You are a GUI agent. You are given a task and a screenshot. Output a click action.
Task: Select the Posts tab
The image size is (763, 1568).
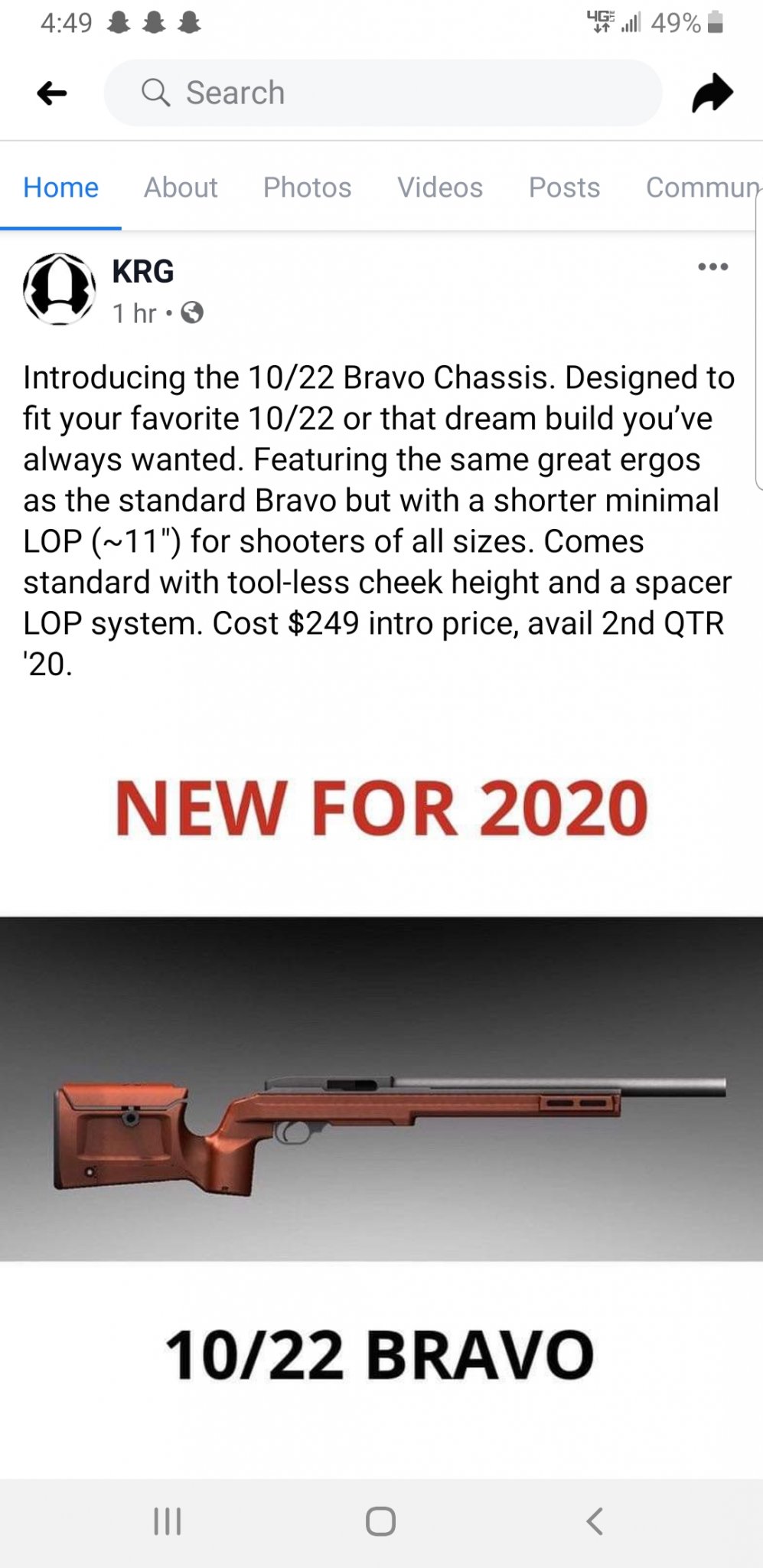[x=564, y=188]
